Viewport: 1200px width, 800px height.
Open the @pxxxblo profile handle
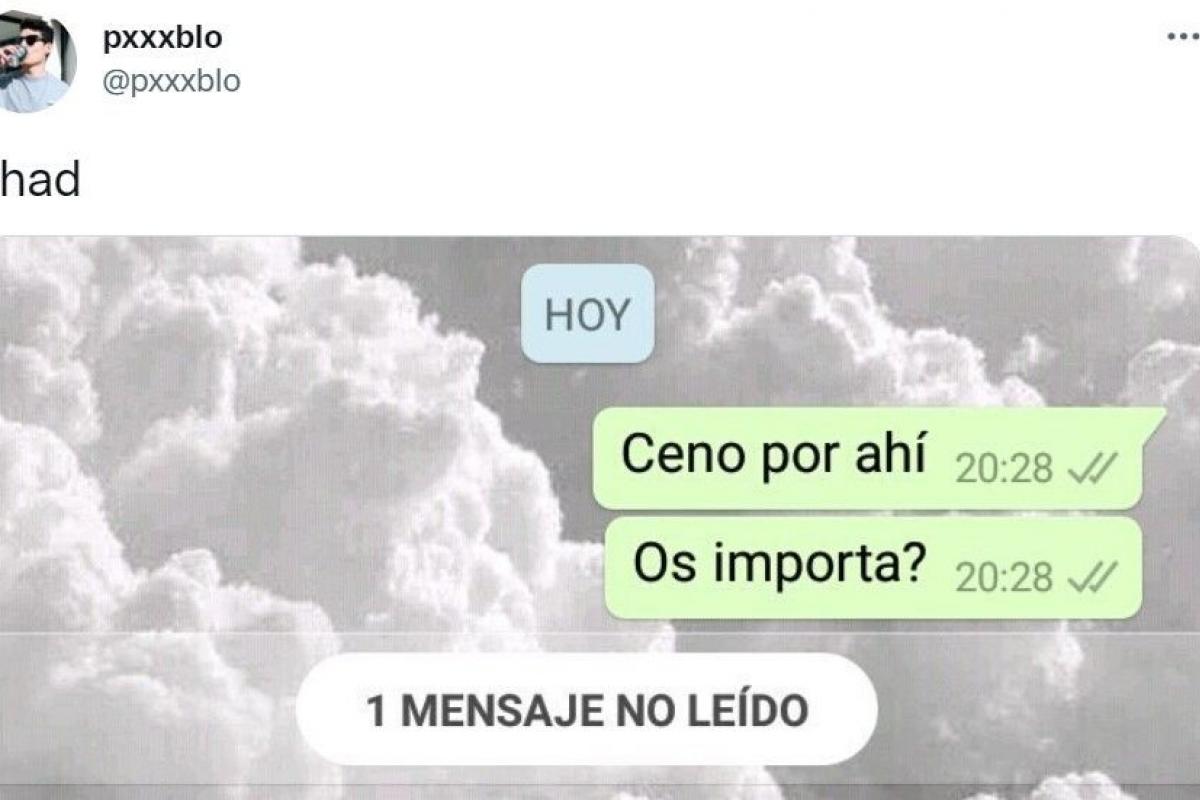(171, 81)
